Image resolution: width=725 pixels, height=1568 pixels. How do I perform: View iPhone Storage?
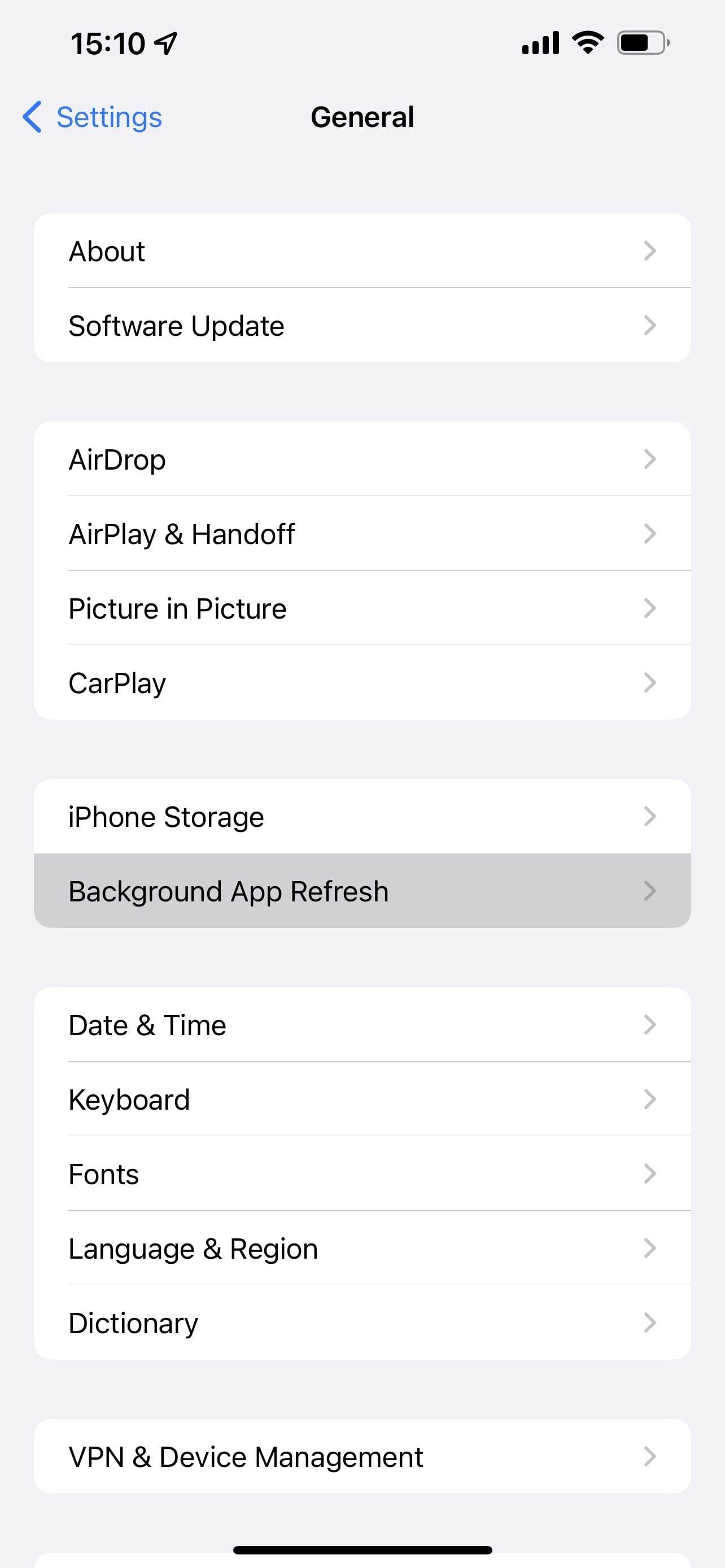[x=361, y=816]
